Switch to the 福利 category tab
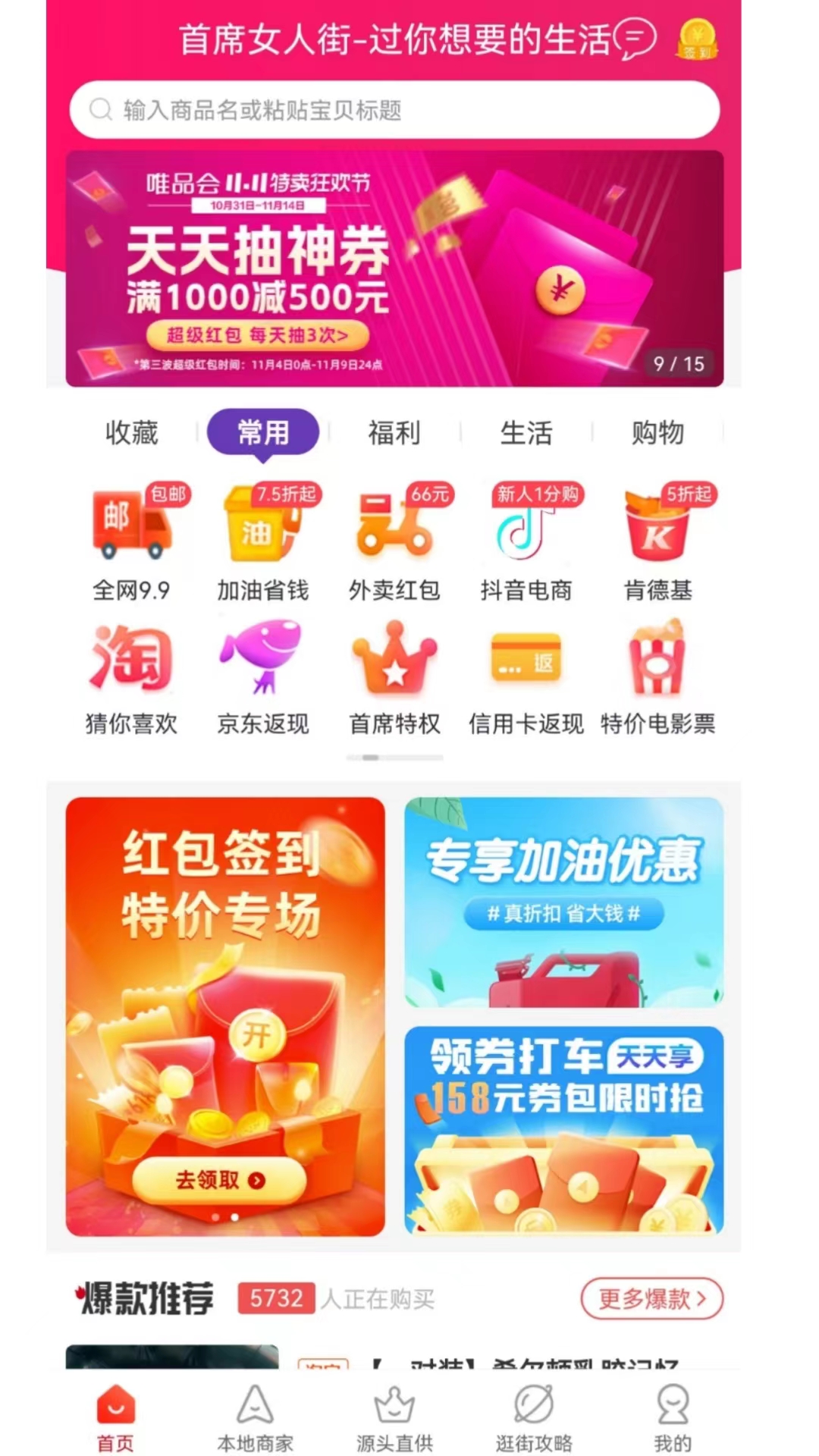Image resolution: width=819 pixels, height=1456 pixels. 394,432
